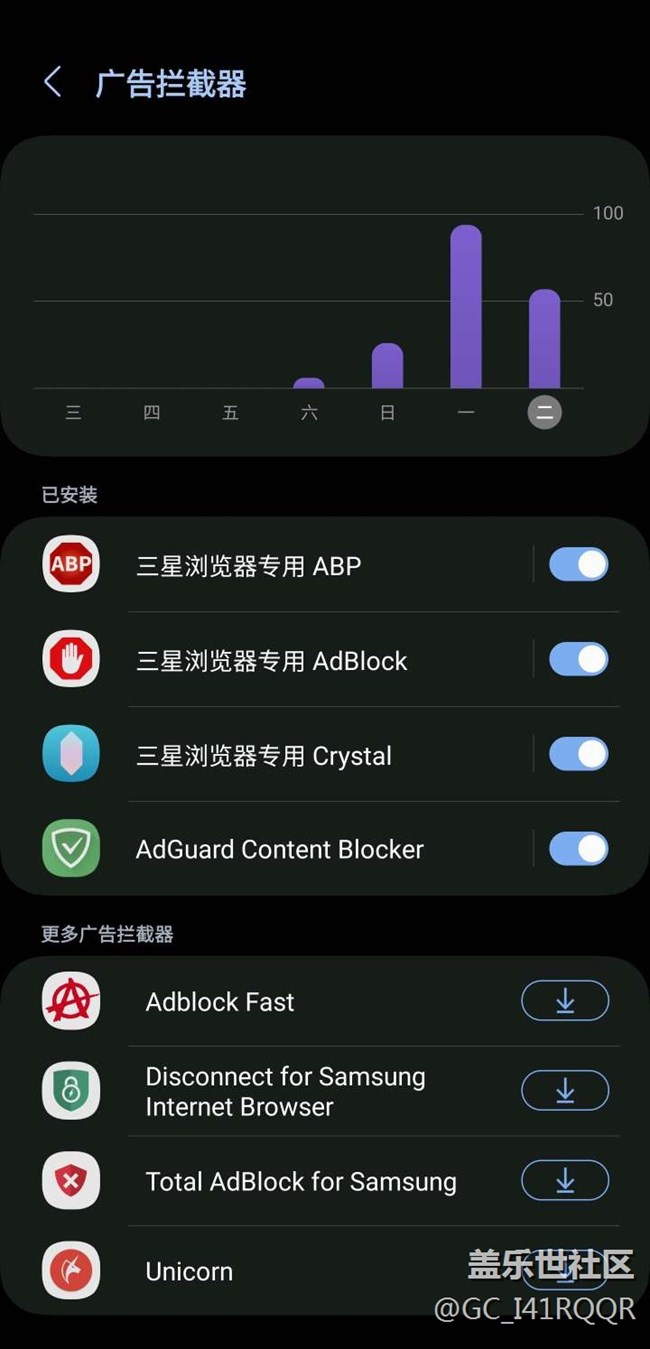Toggle AdGuard Content Blocker off

(x=578, y=849)
